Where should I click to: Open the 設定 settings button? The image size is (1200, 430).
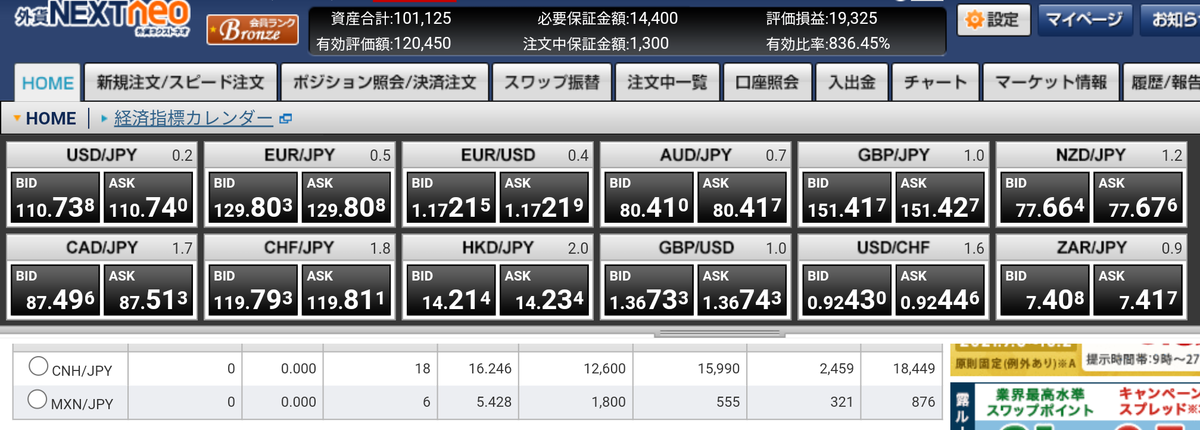pyautogui.click(x=992, y=20)
